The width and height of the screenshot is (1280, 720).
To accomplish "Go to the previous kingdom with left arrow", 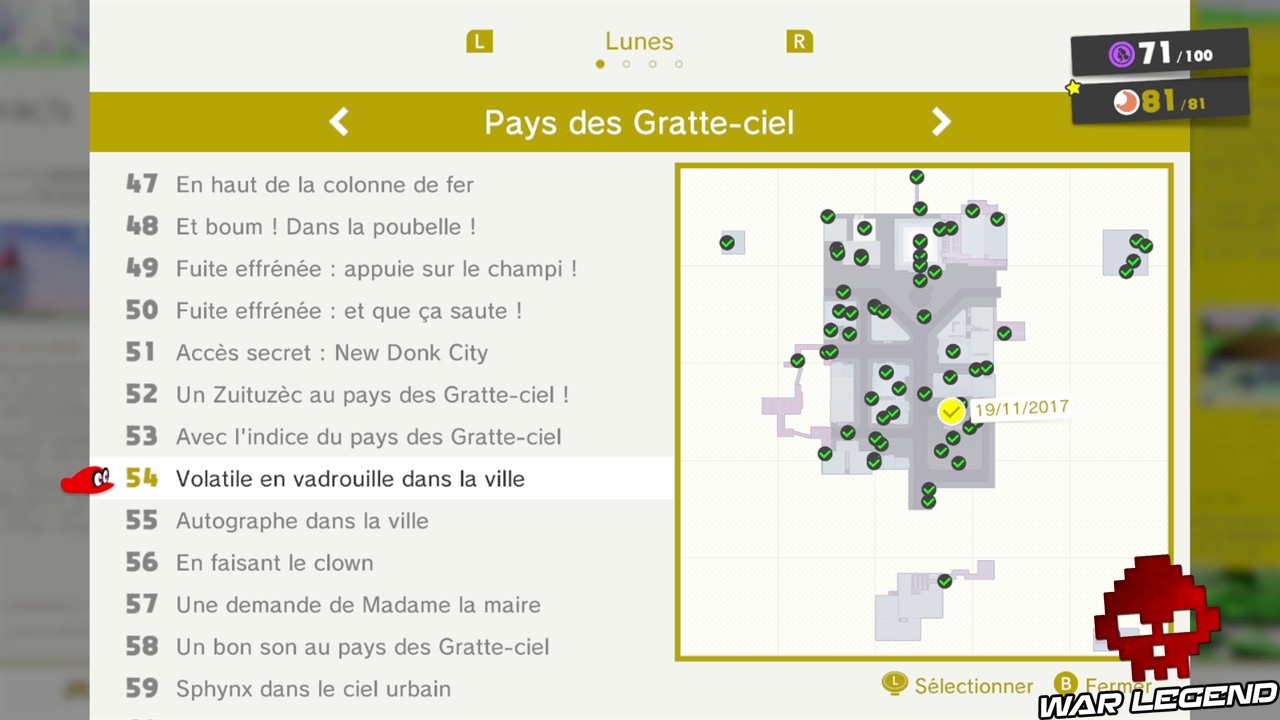I will coord(339,122).
